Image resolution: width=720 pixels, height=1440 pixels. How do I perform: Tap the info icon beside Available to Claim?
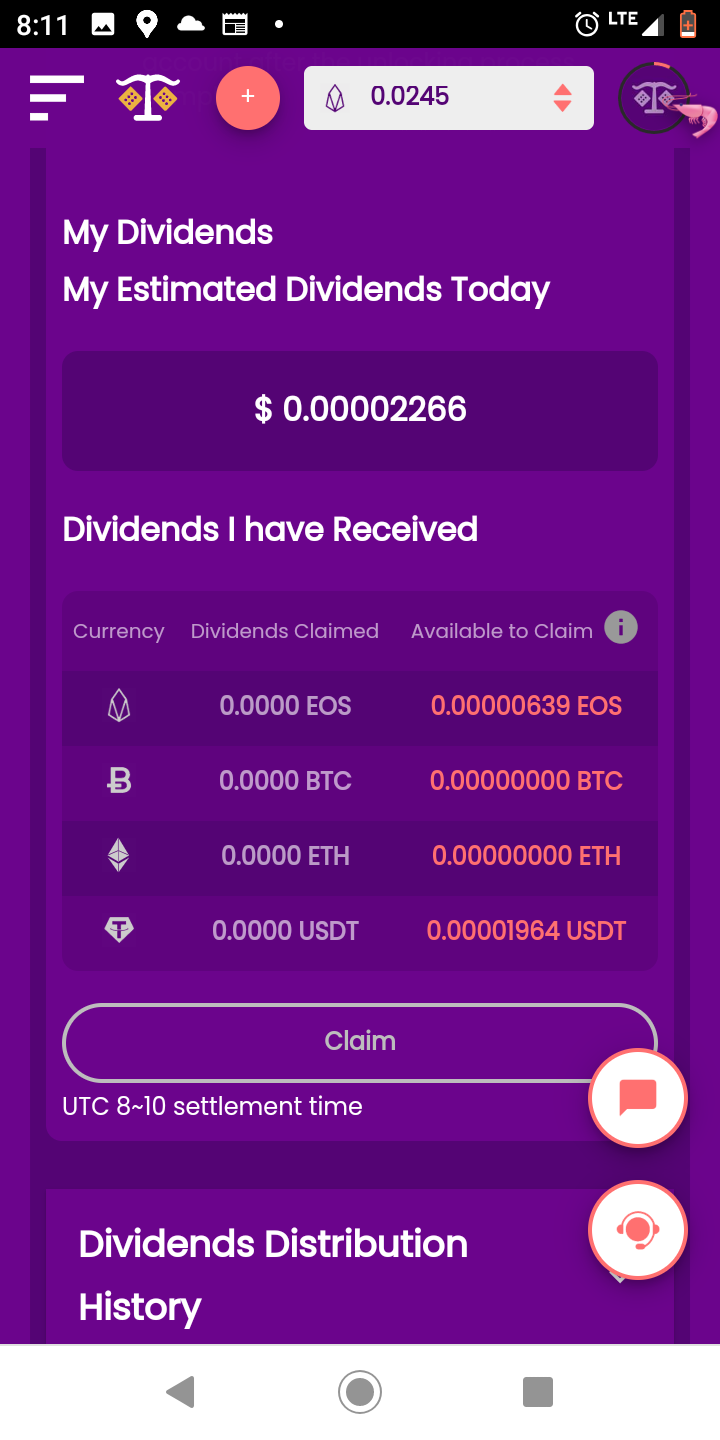(x=621, y=629)
